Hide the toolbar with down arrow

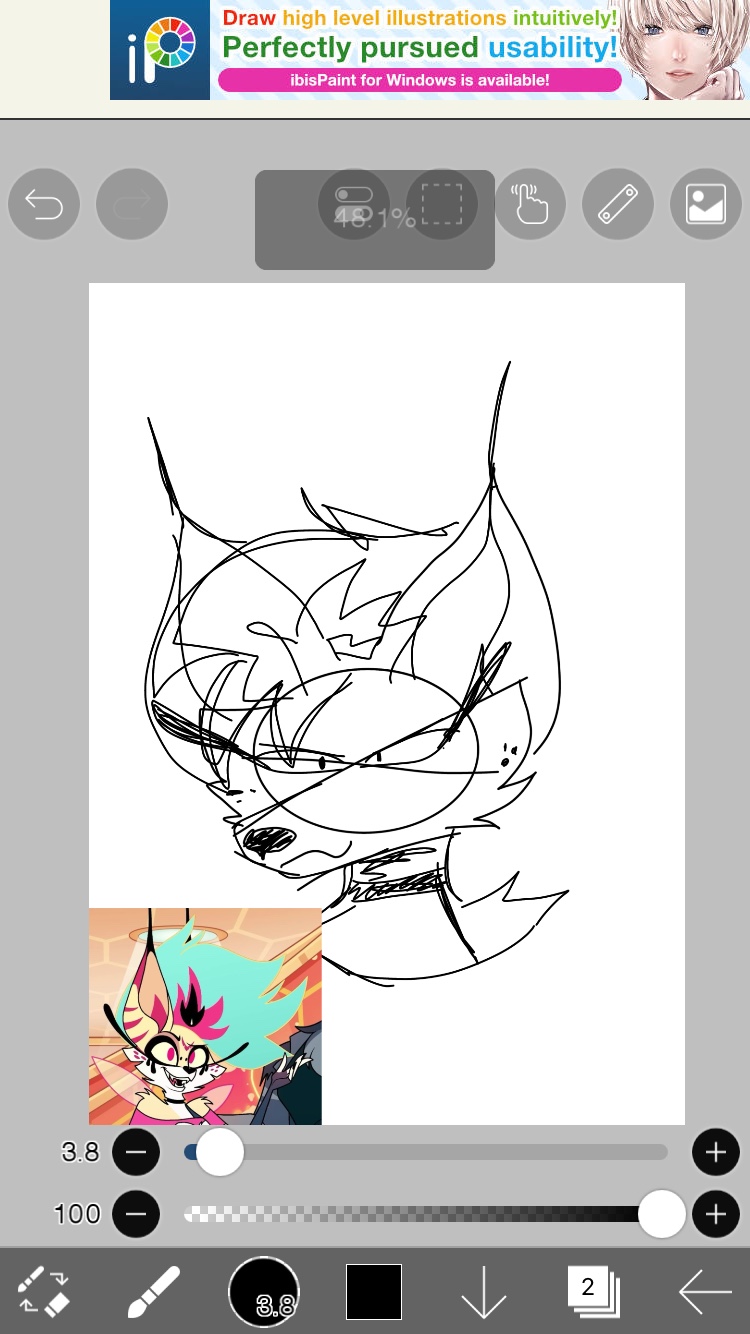tap(484, 1291)
